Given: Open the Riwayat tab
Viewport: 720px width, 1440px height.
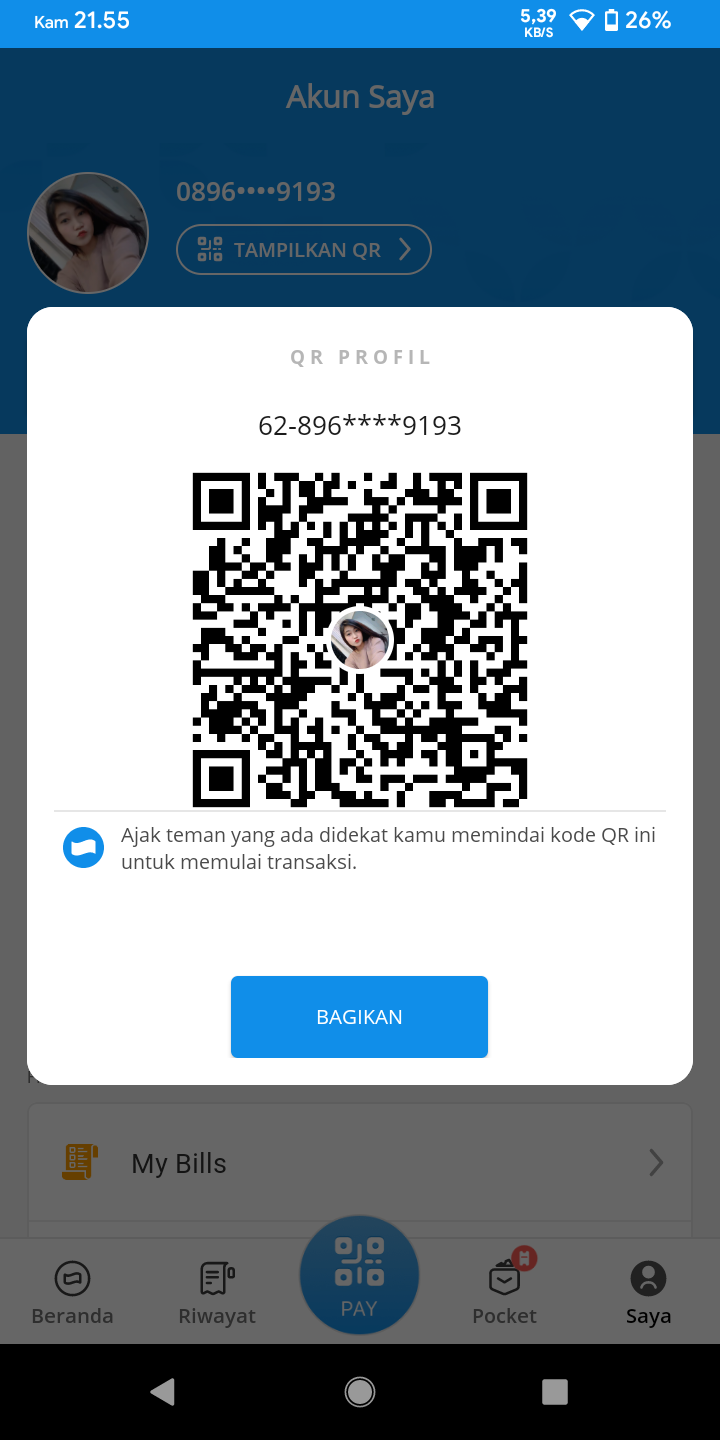Looking at the screenshot, I should pos(217,1291).
